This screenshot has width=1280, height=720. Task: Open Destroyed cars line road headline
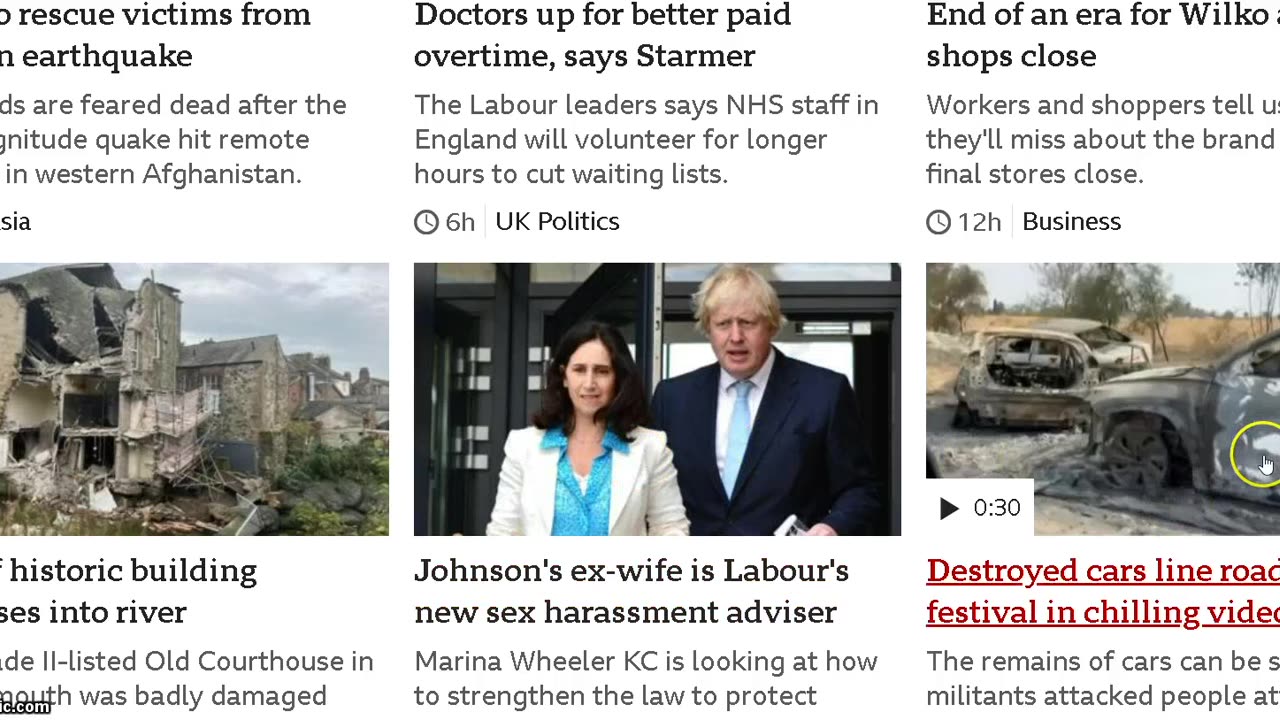(1102, 591)
